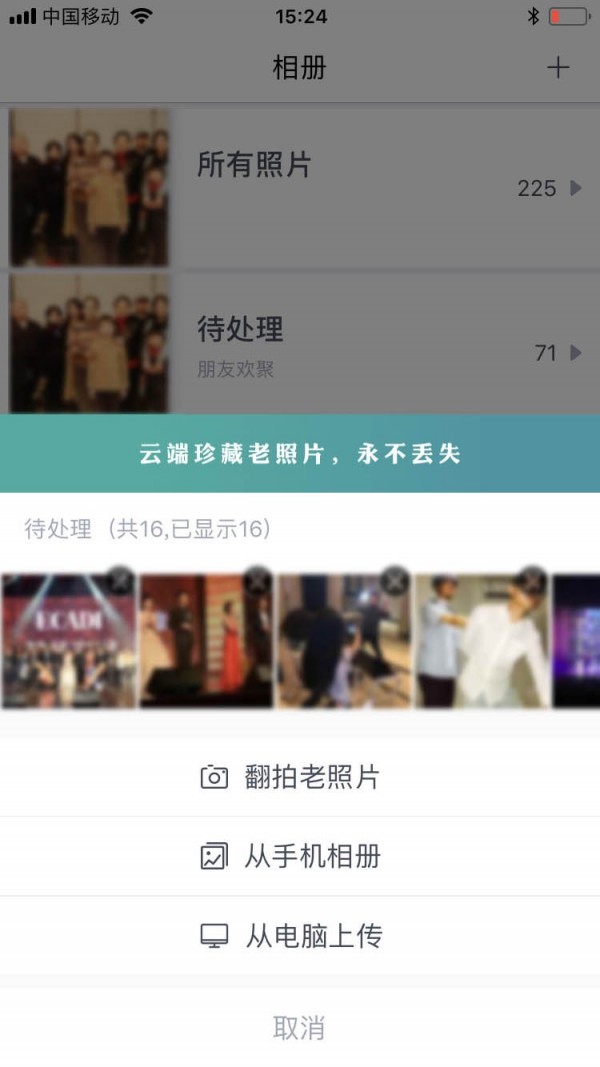The width and height of the screenshot is (600, 1067).
Task: Dismiss the sheet with 取消
Action: 300,1027
